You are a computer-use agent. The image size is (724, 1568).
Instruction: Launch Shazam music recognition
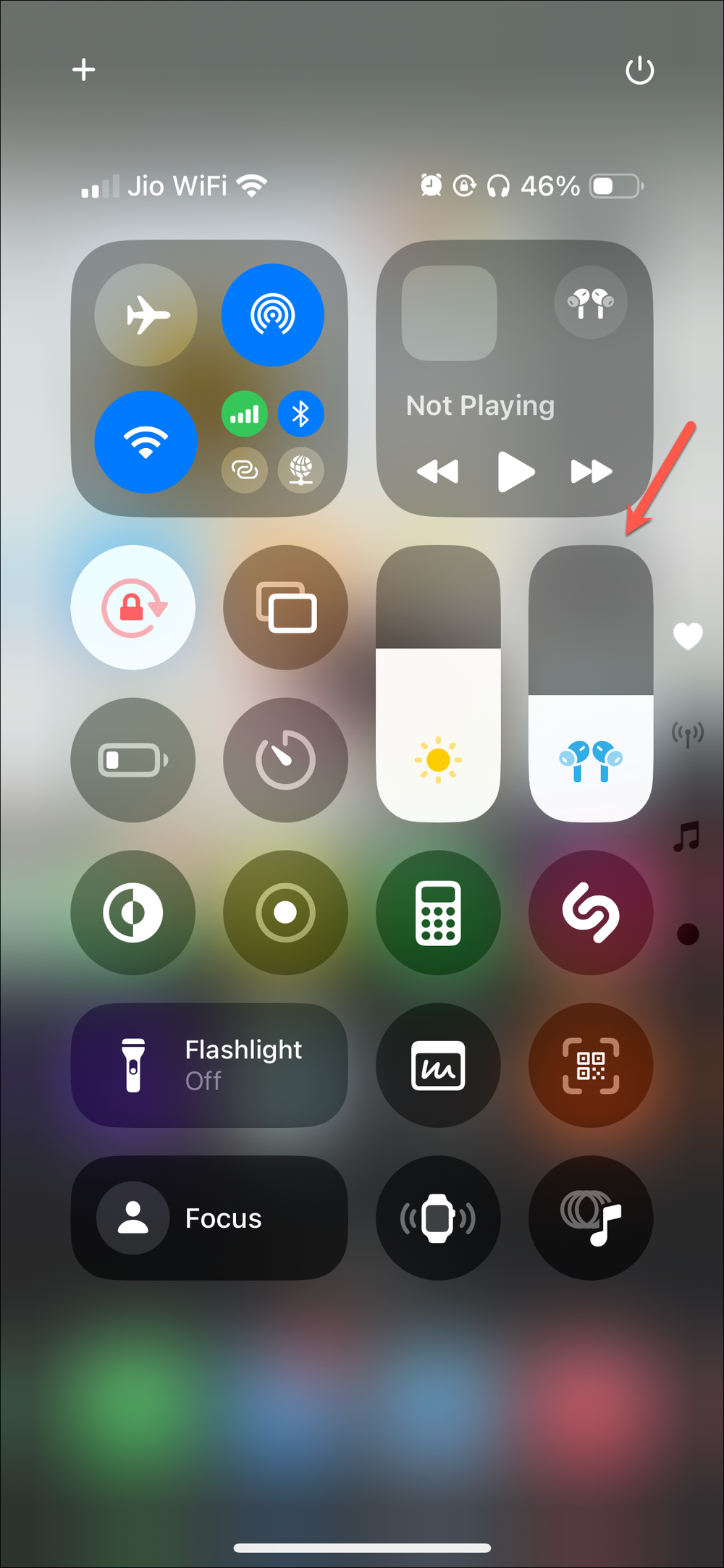[591, 912]
